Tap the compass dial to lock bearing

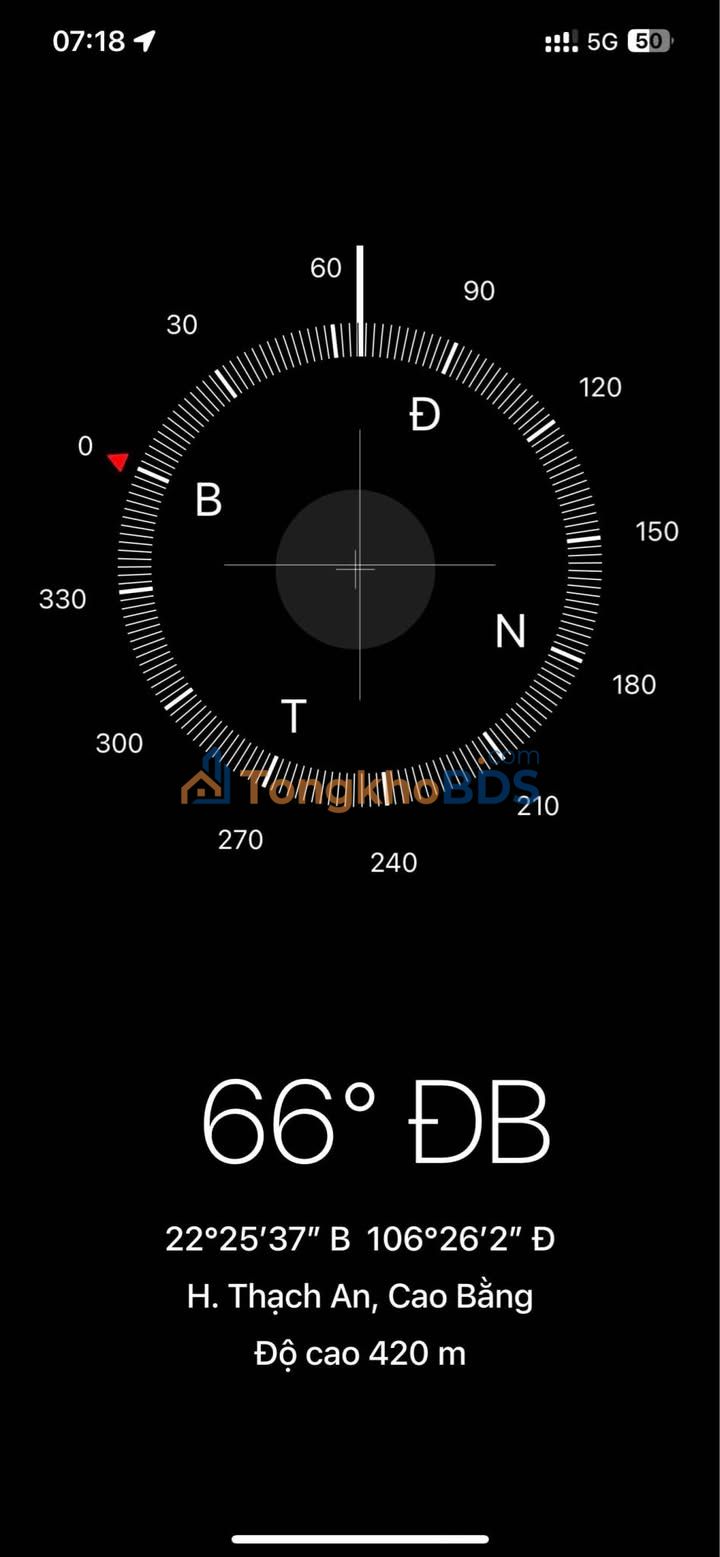coord(358,567)
